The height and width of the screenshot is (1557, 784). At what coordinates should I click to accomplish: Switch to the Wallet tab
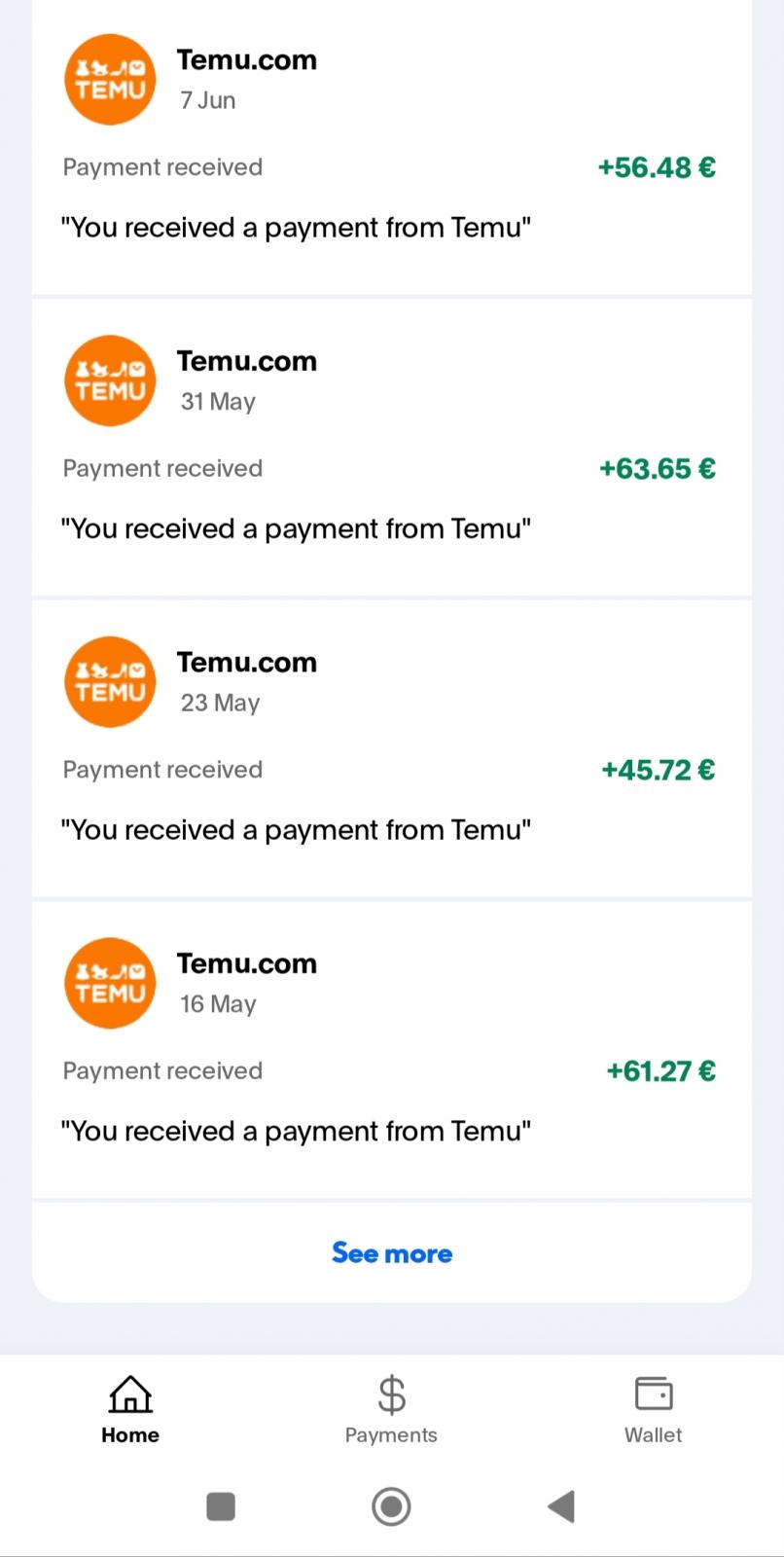653,1409
